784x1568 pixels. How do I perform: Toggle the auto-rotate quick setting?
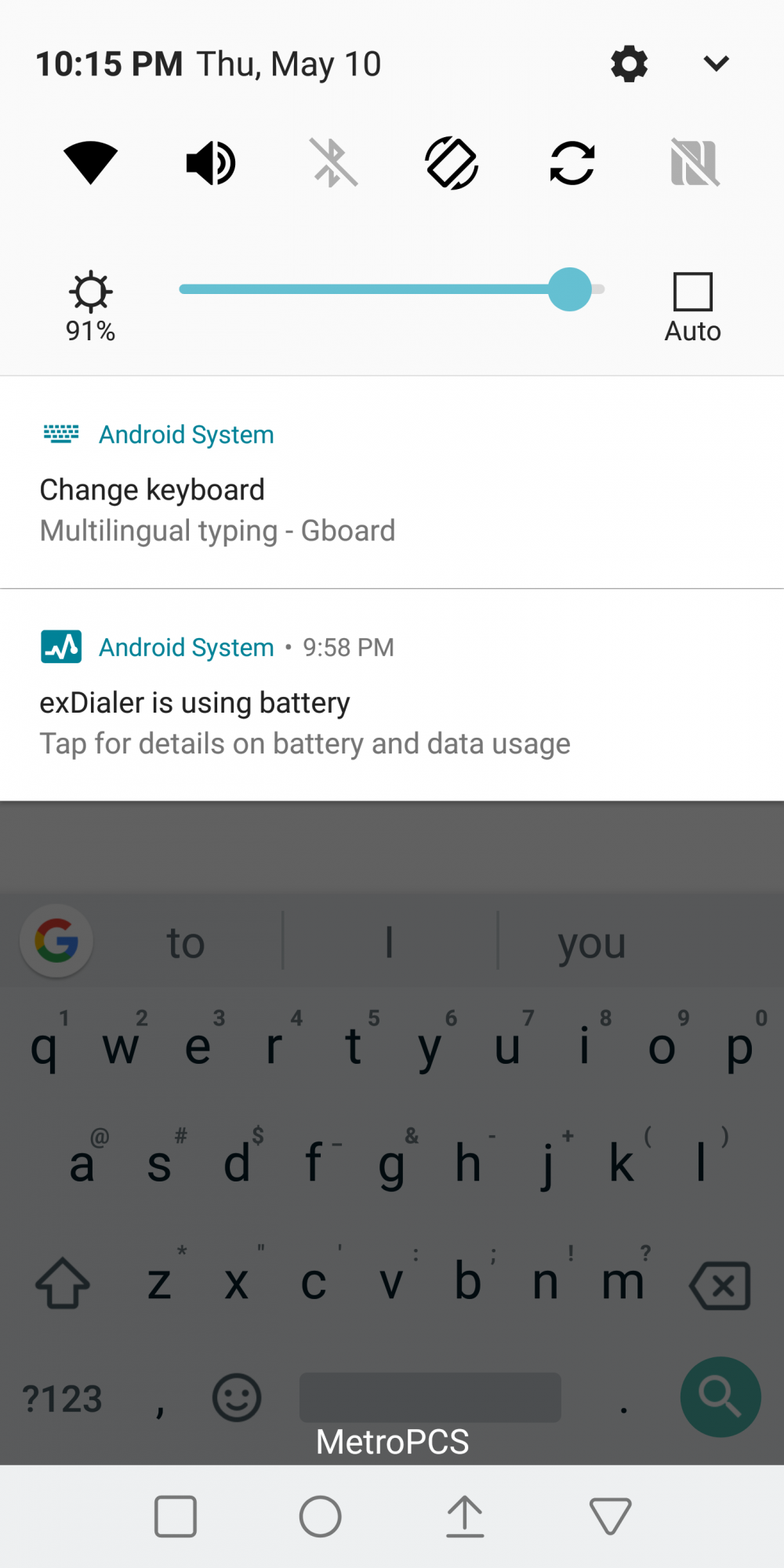pyautogui.click(x=452, y=163)
